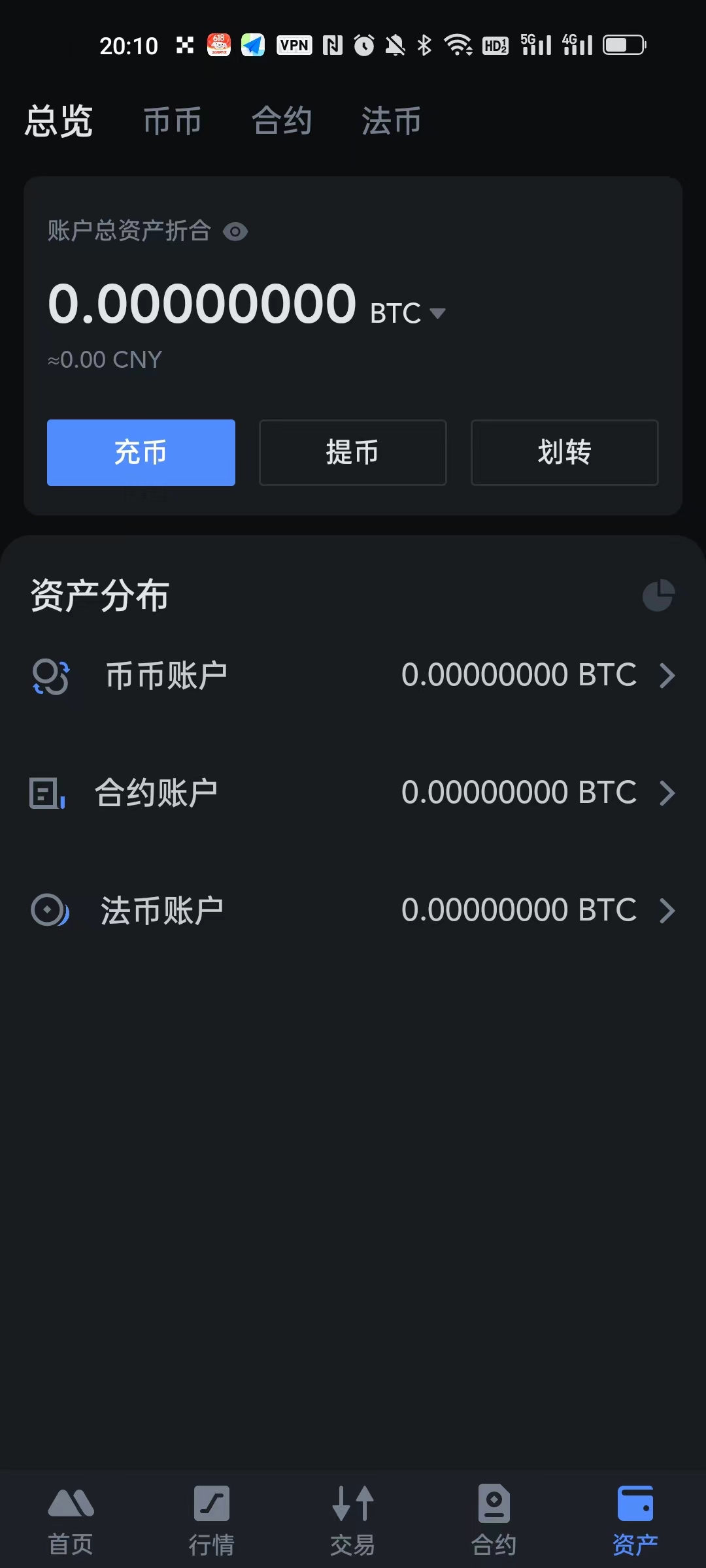Switch to the 币币 top tab
This screenshot has height=1568, width=706.
click(172, 121)
